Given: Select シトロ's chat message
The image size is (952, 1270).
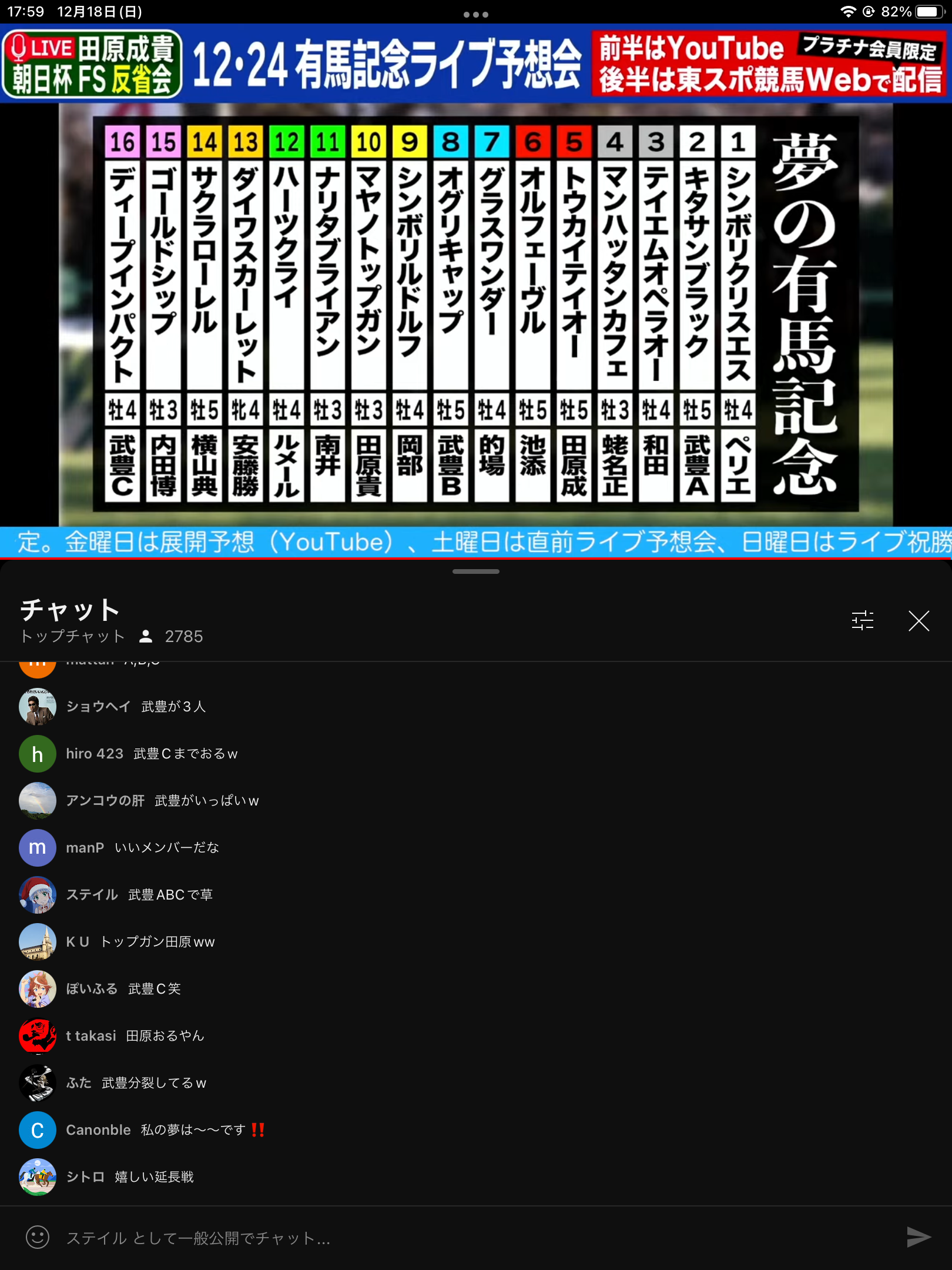Looking at the screenshot, I should 129,1177.
